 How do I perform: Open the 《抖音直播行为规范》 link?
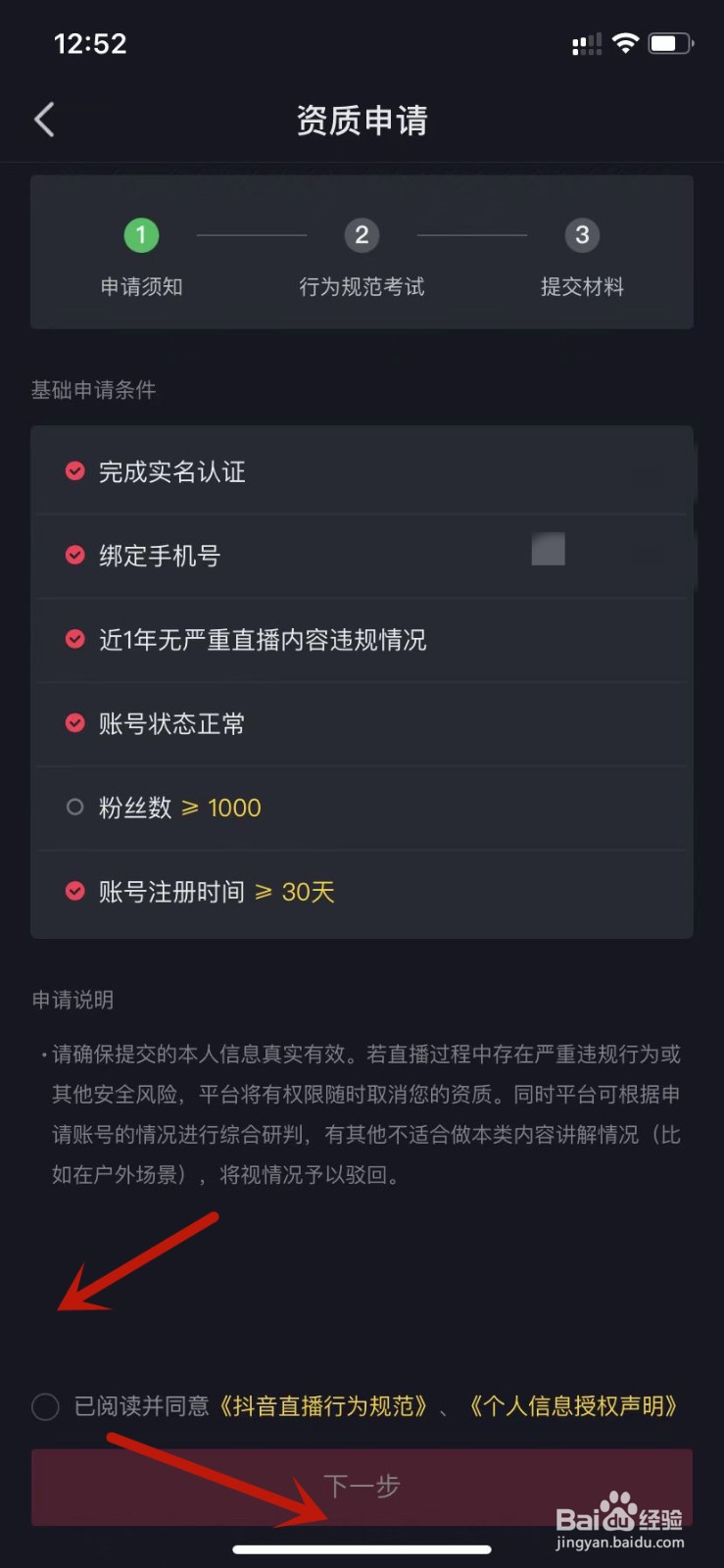pyautogui.click(x=324, y=1405)
